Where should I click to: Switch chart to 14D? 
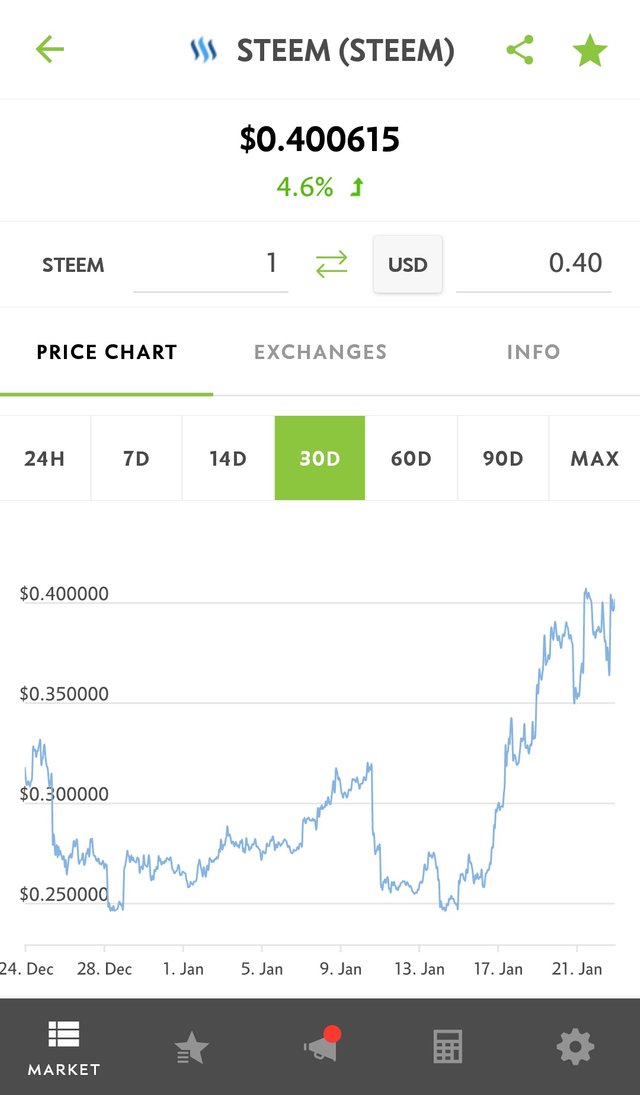[x=228, y=458]
